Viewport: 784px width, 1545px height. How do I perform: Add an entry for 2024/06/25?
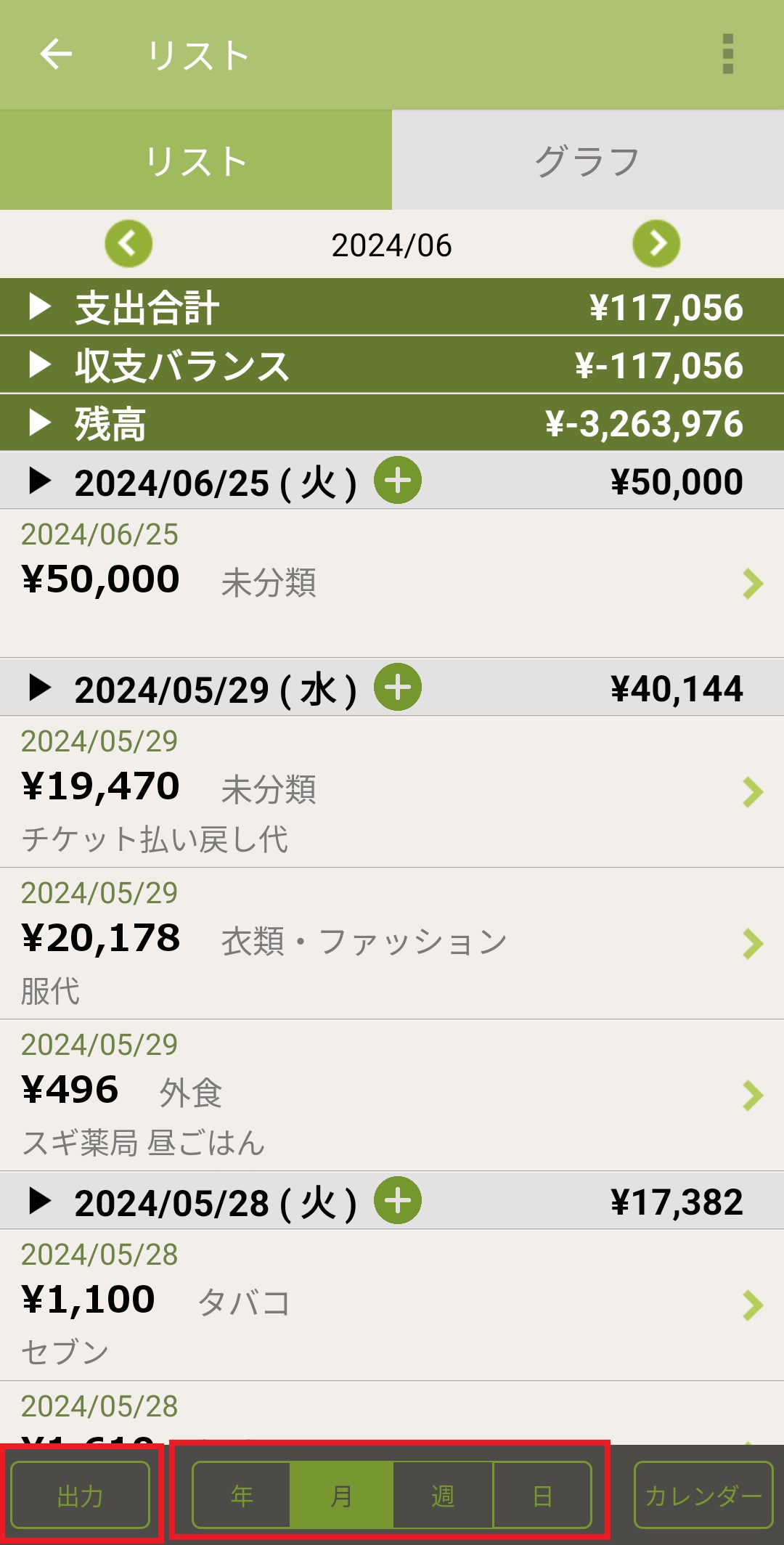click(398, 481)
